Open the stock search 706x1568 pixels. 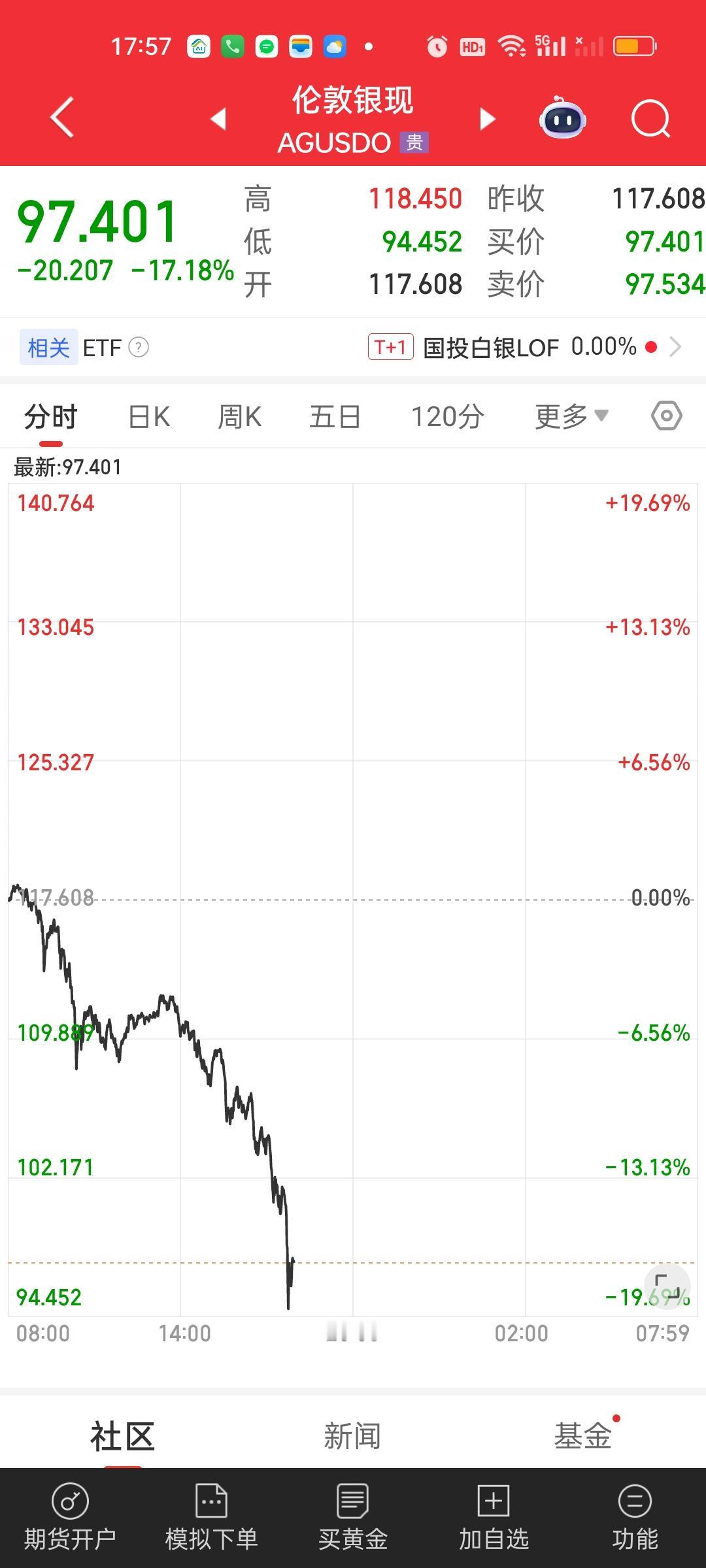click(650, 118)
